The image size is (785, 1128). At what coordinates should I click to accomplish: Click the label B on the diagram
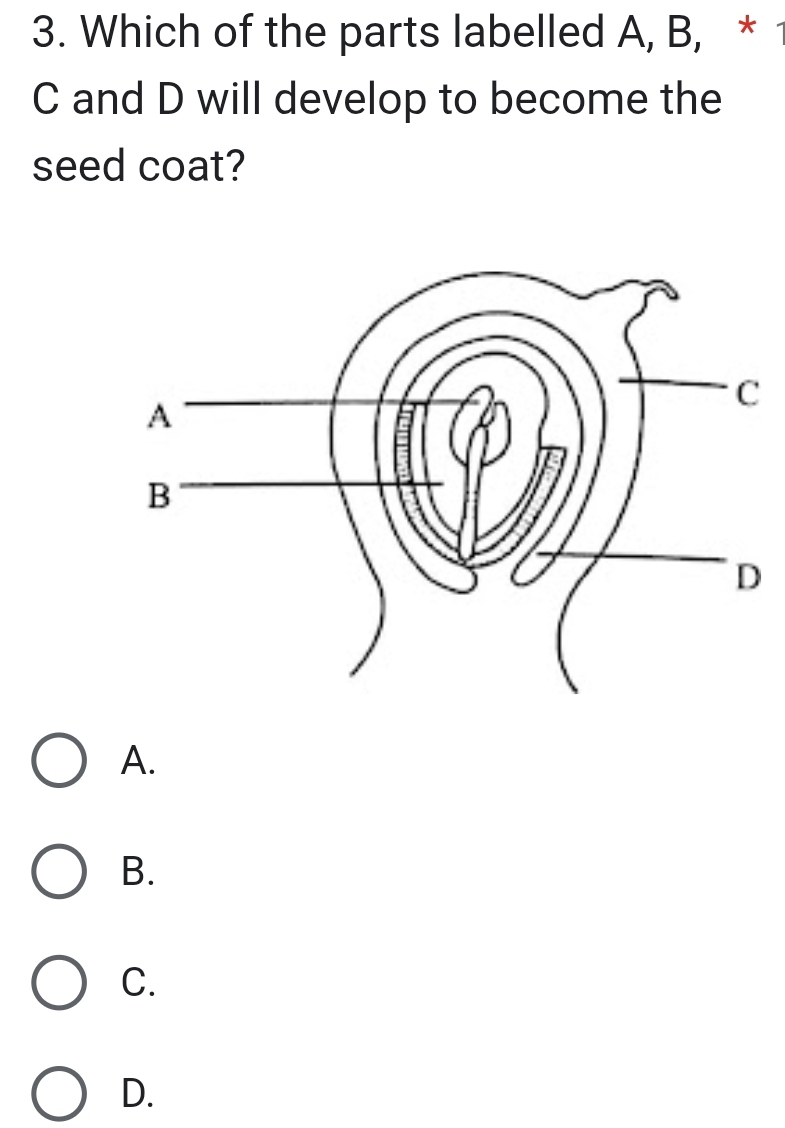[158, 497]
